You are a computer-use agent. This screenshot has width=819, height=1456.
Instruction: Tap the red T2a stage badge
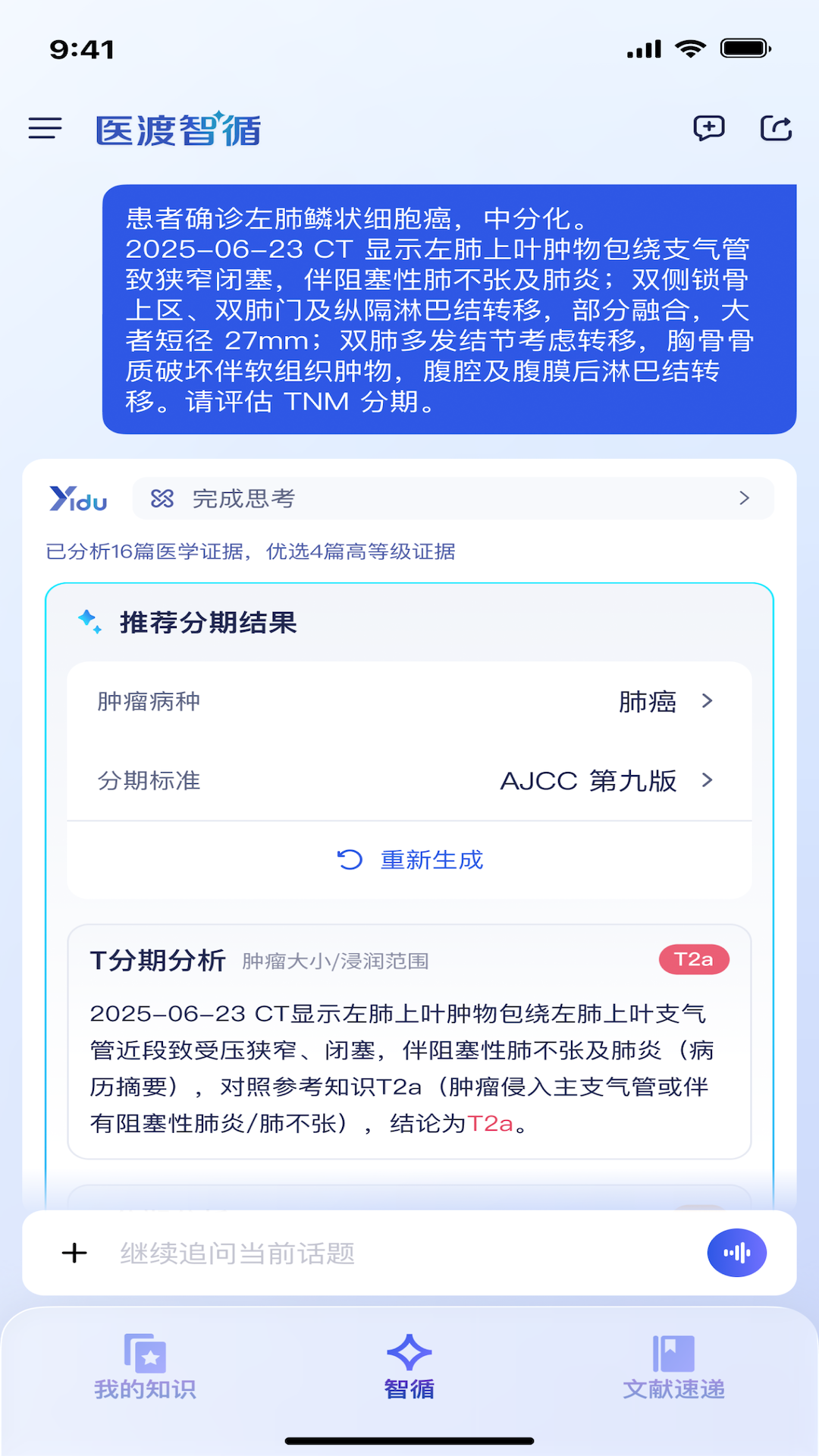694,959
